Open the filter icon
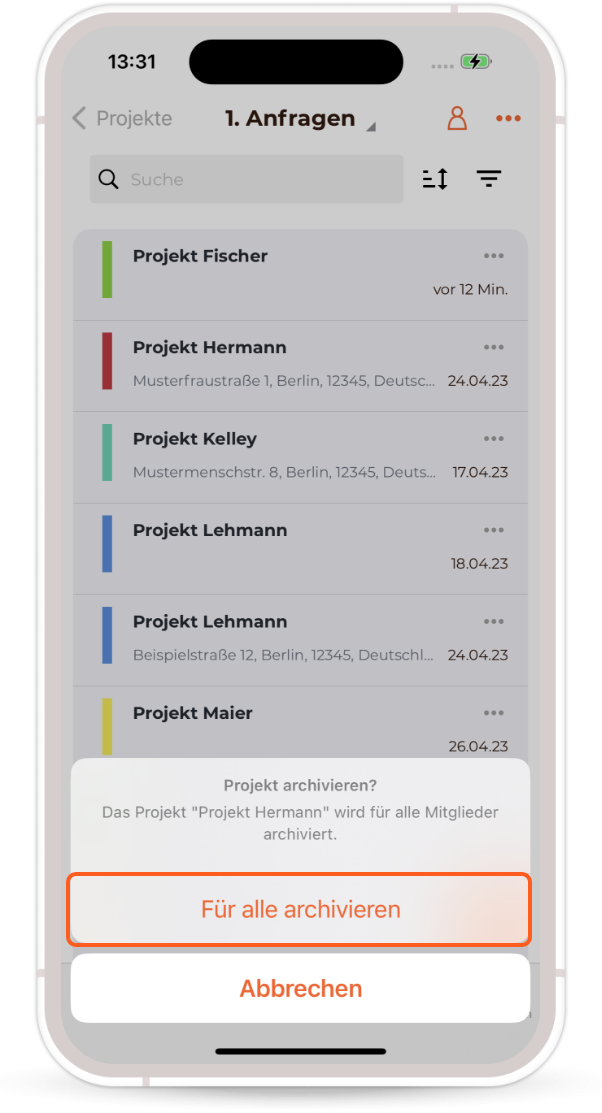 pos(488,180)
